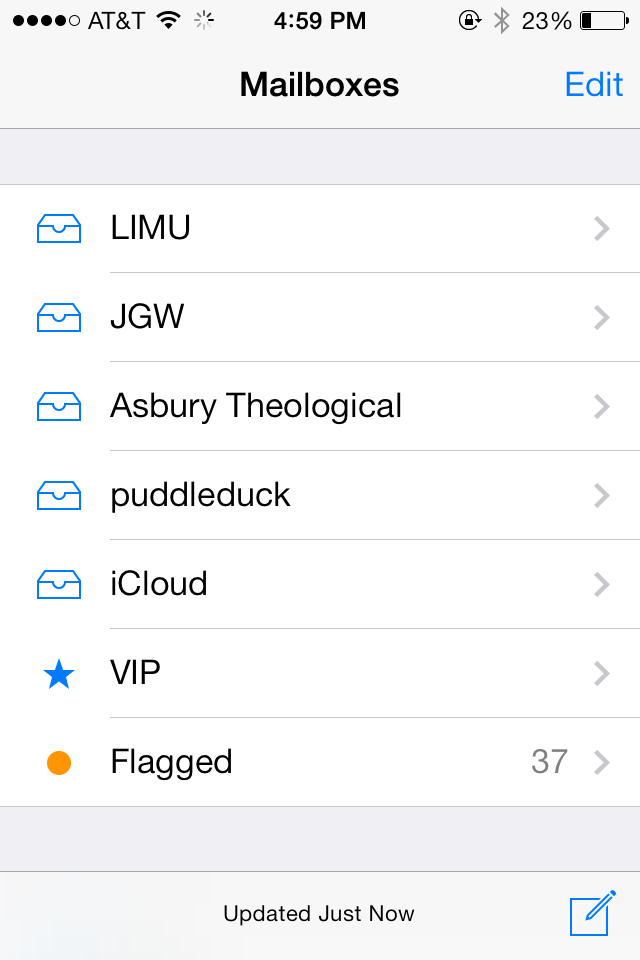Compose a new email message
Viewport: 640px width, 960px height.
591,913
